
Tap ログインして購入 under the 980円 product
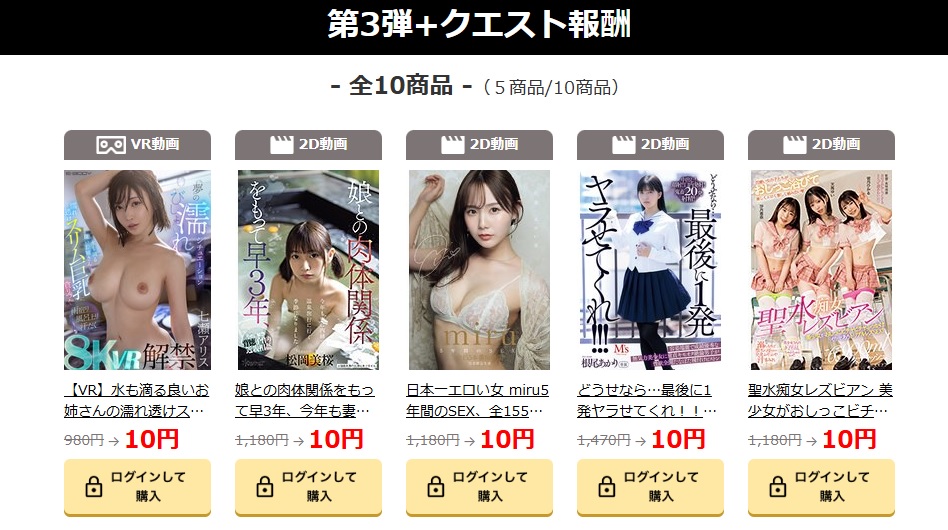click(137, 486)
